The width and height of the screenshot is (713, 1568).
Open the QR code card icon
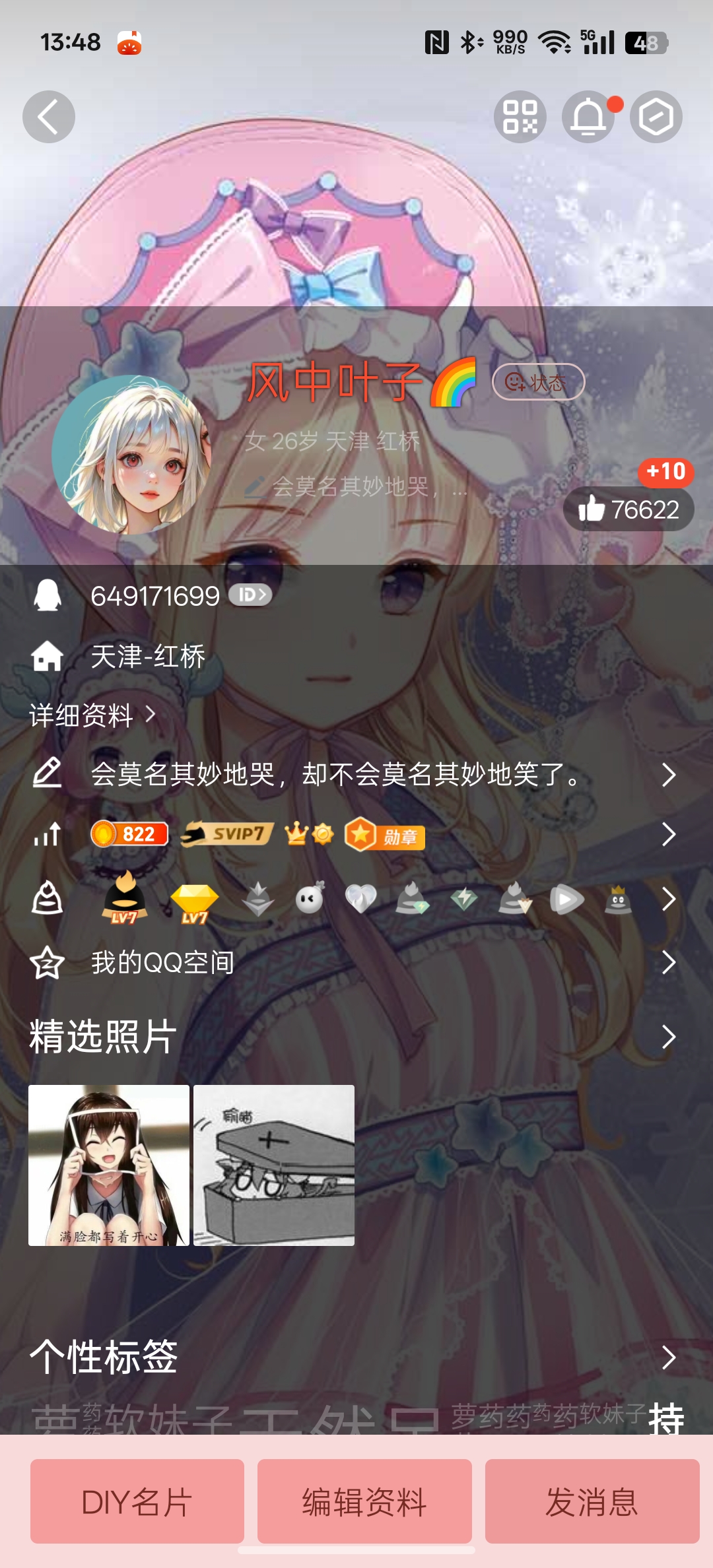[x=520, y=117]
